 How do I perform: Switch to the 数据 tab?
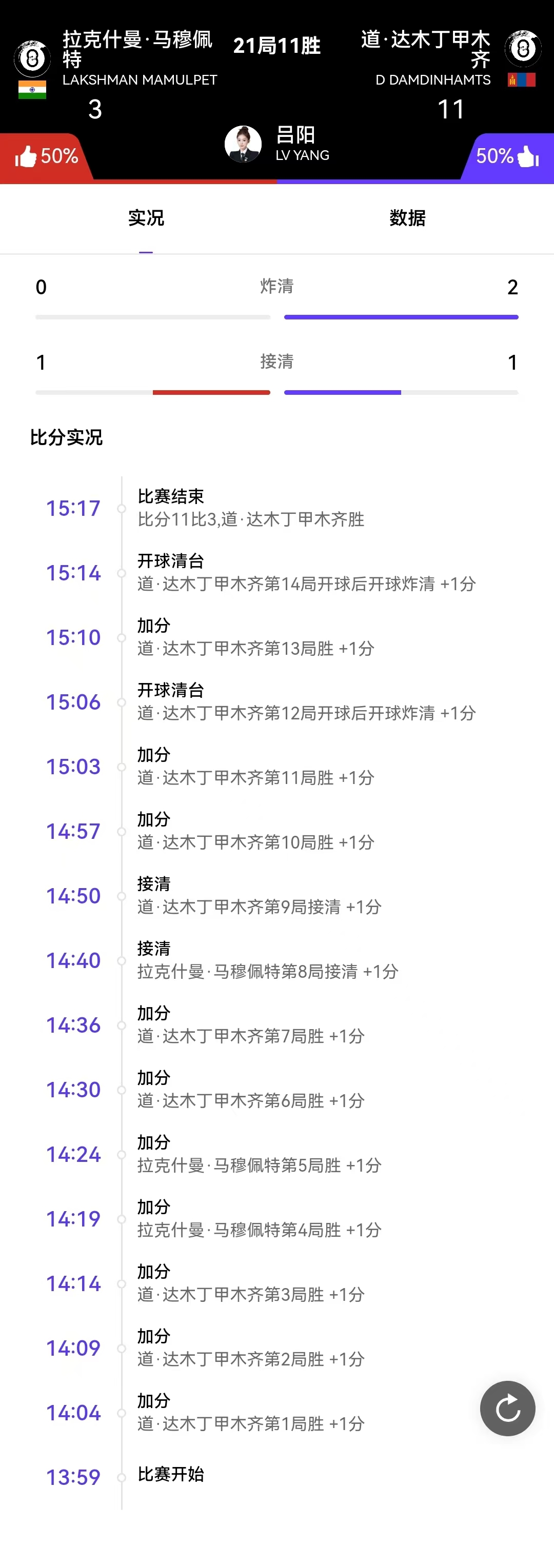[x=407, y=218]
